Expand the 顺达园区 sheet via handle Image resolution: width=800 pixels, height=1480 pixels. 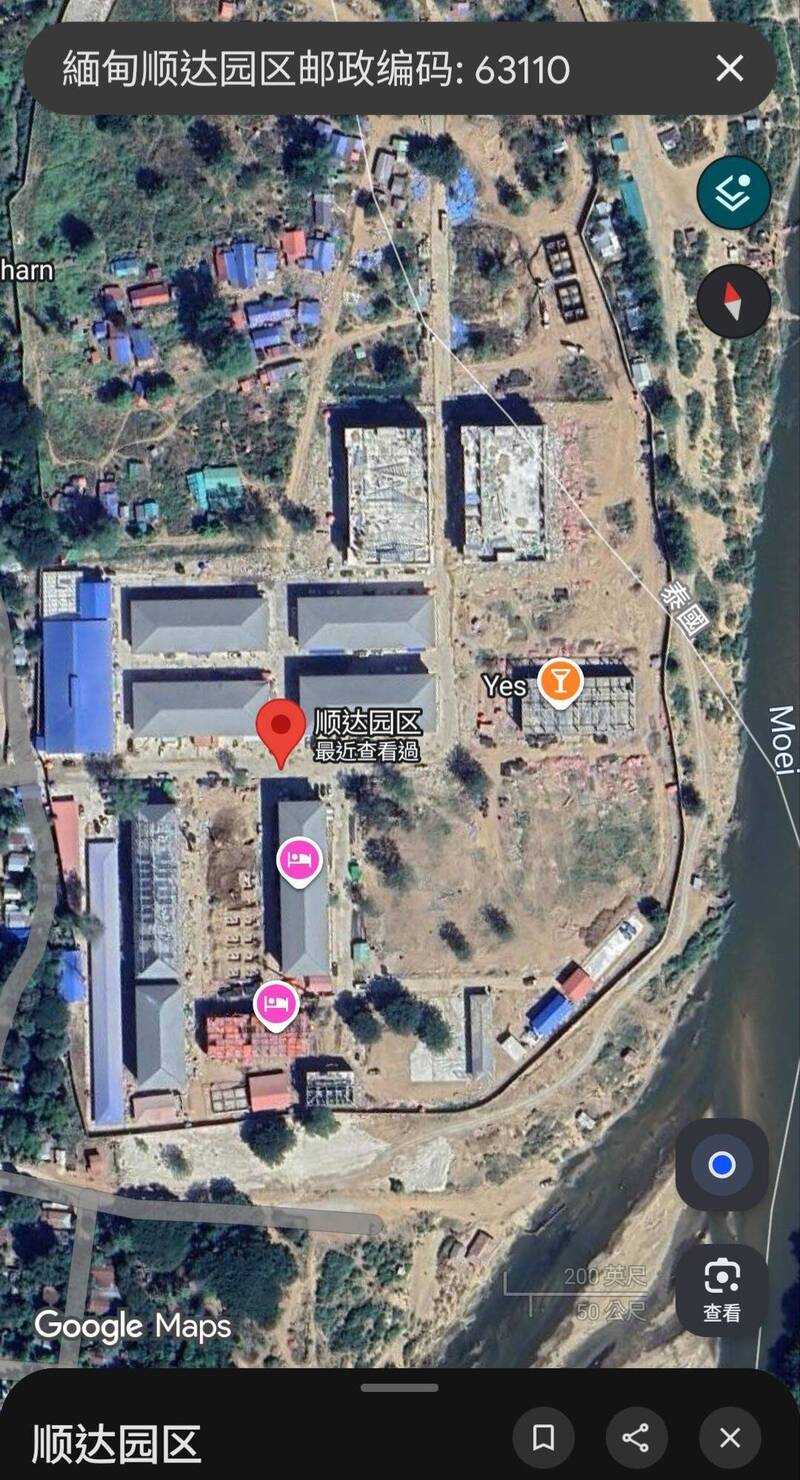click(399, 1388)
